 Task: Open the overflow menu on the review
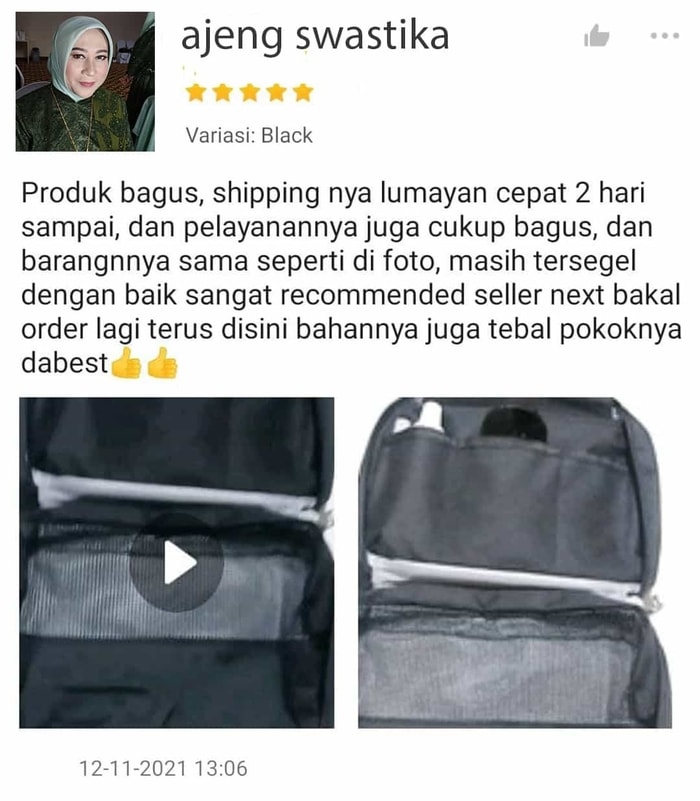[x=664, y=36]
